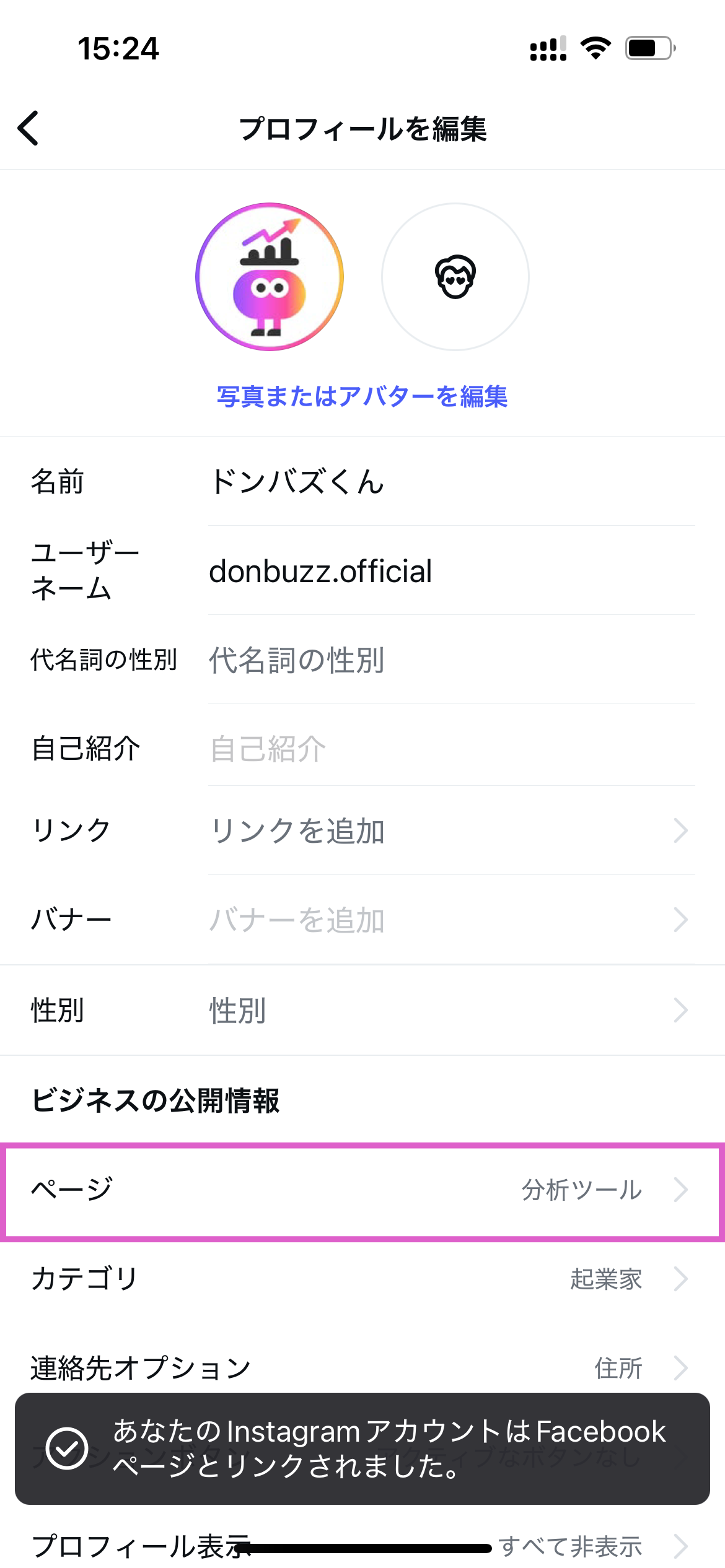Open the ページ 分析ツール row

pos(362,1190)
